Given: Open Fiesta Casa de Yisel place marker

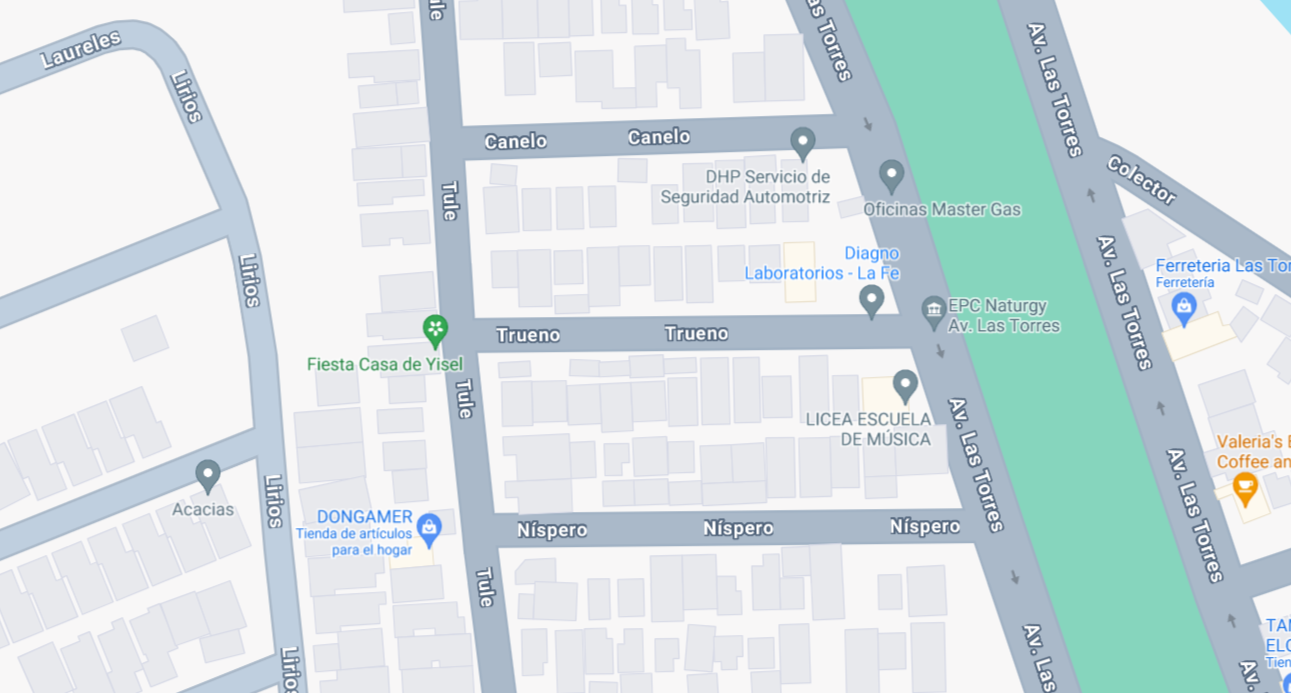Looking at the screenshot, I should tap(434, 330).
